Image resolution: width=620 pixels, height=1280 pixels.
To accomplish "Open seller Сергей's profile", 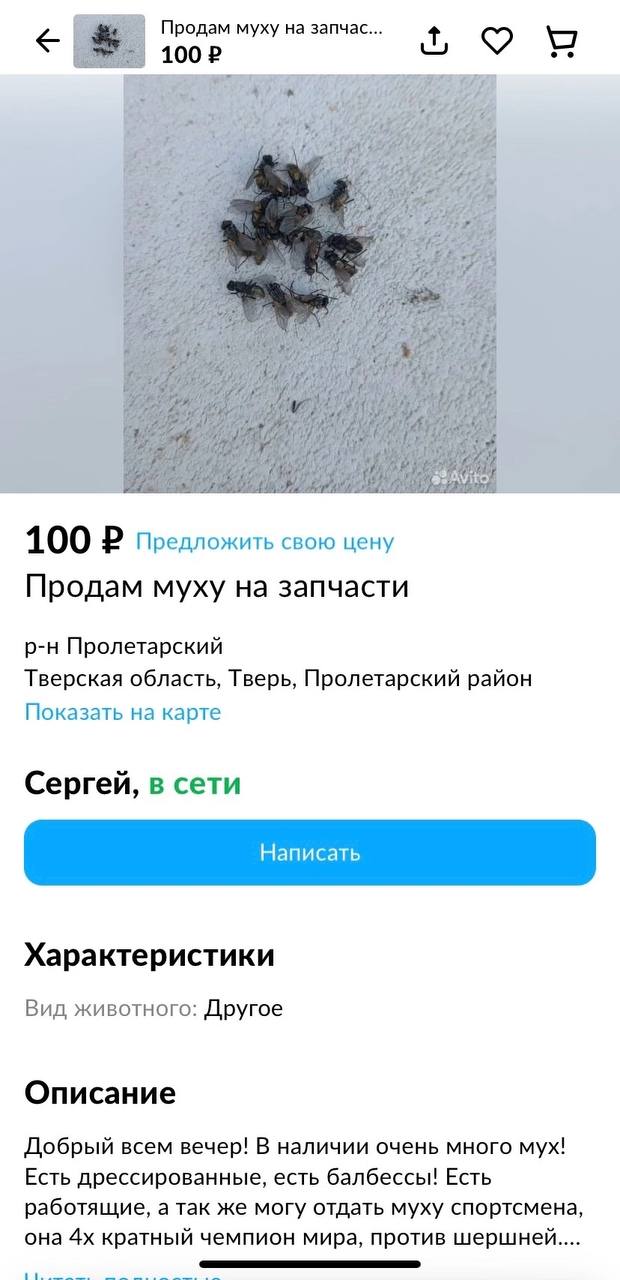I will (80, 783).
